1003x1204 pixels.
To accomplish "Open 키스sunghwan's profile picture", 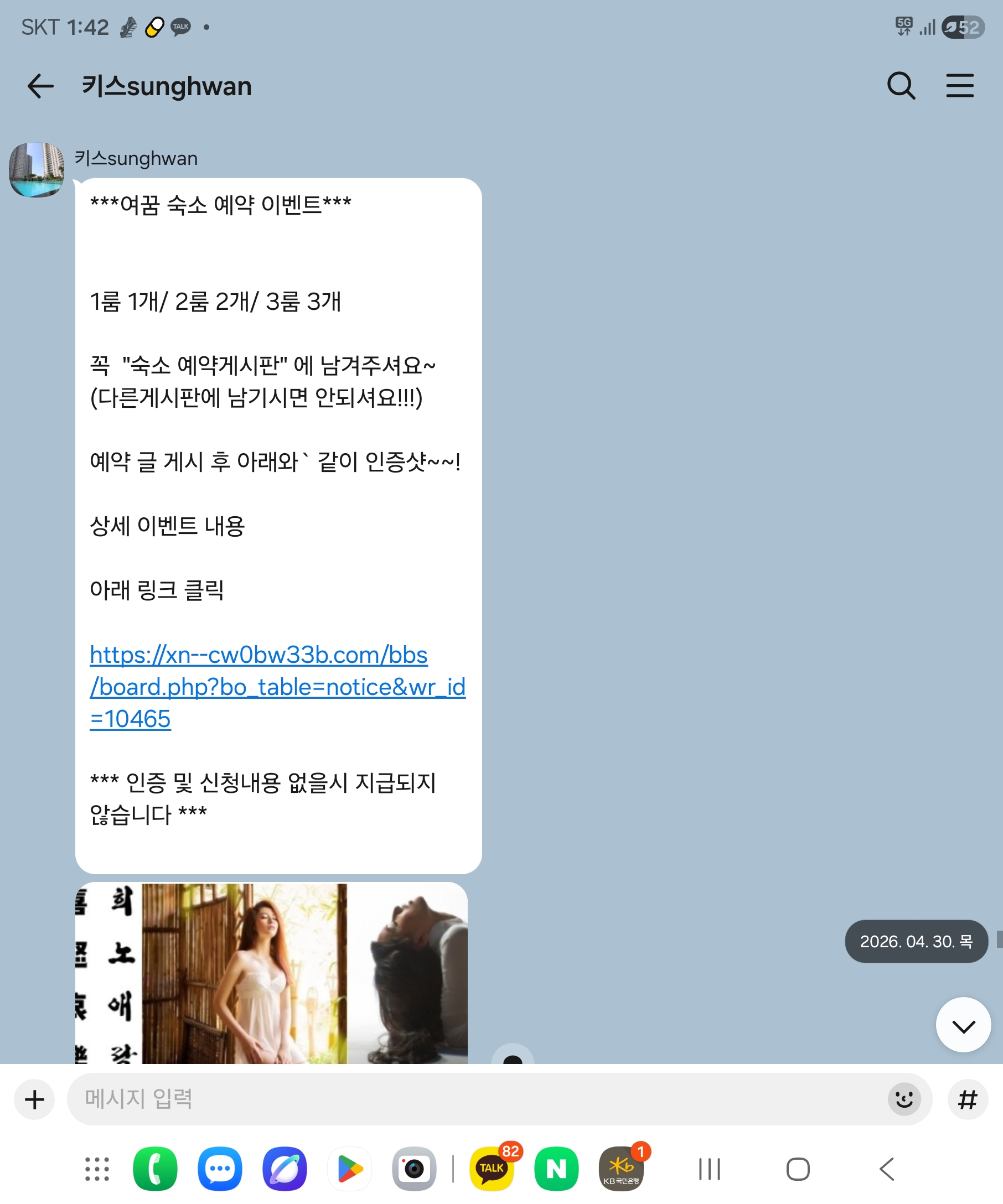I will point(36,170).
